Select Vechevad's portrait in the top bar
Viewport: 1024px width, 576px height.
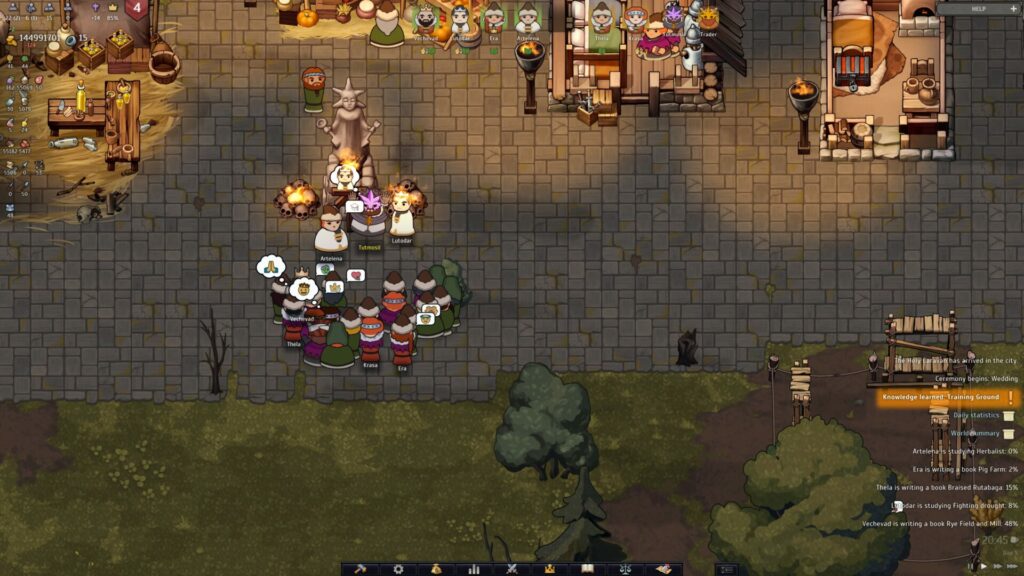coord(426,18)
